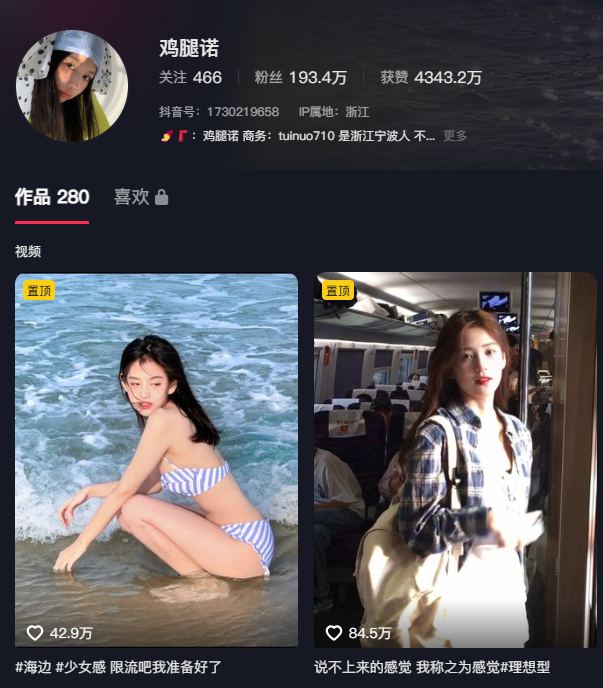Screen dimensions: 603x688
Task: View the 关注 466 following list
Action: tap(190, 77)
